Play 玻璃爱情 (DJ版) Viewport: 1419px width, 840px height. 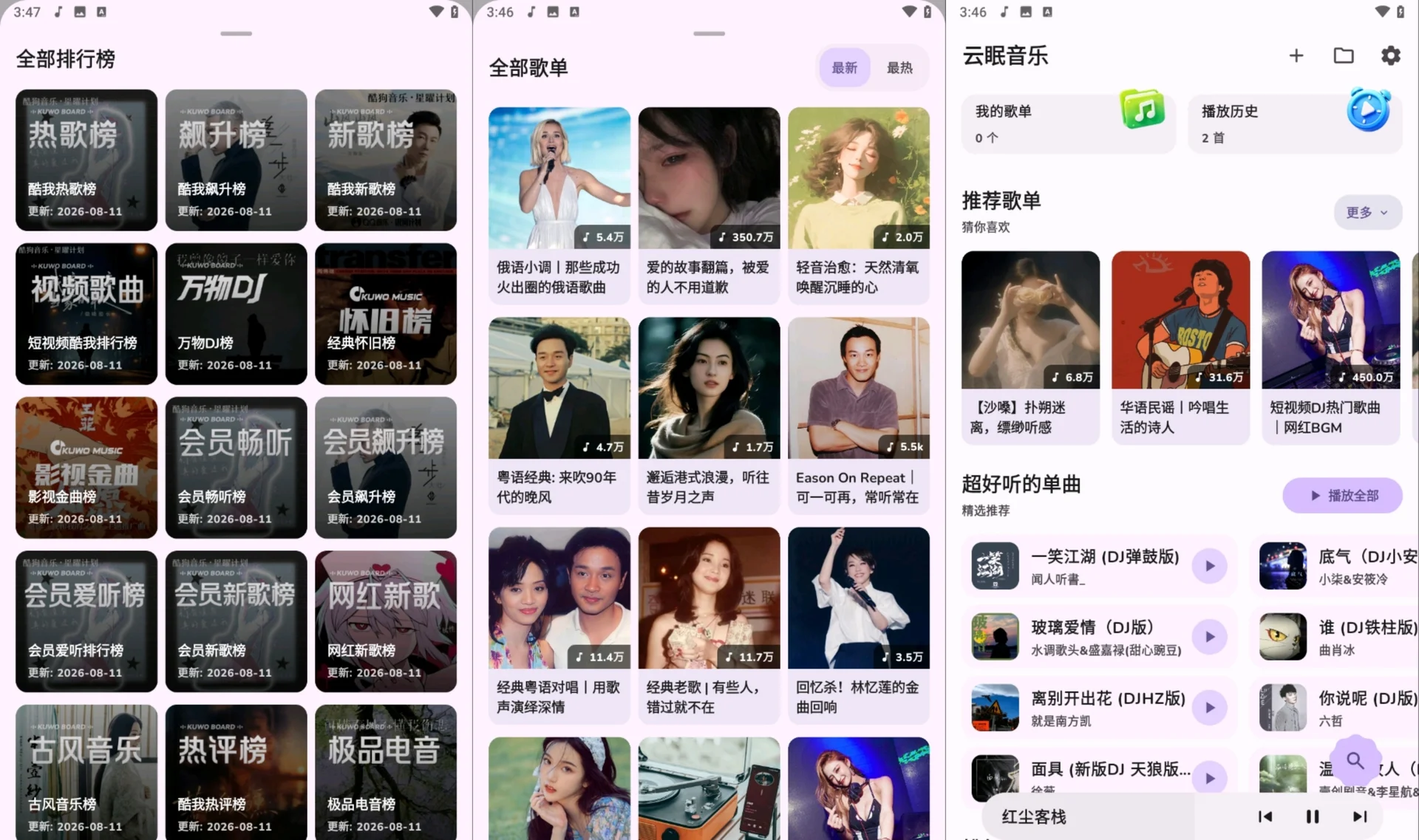(x=1209, y=637)
